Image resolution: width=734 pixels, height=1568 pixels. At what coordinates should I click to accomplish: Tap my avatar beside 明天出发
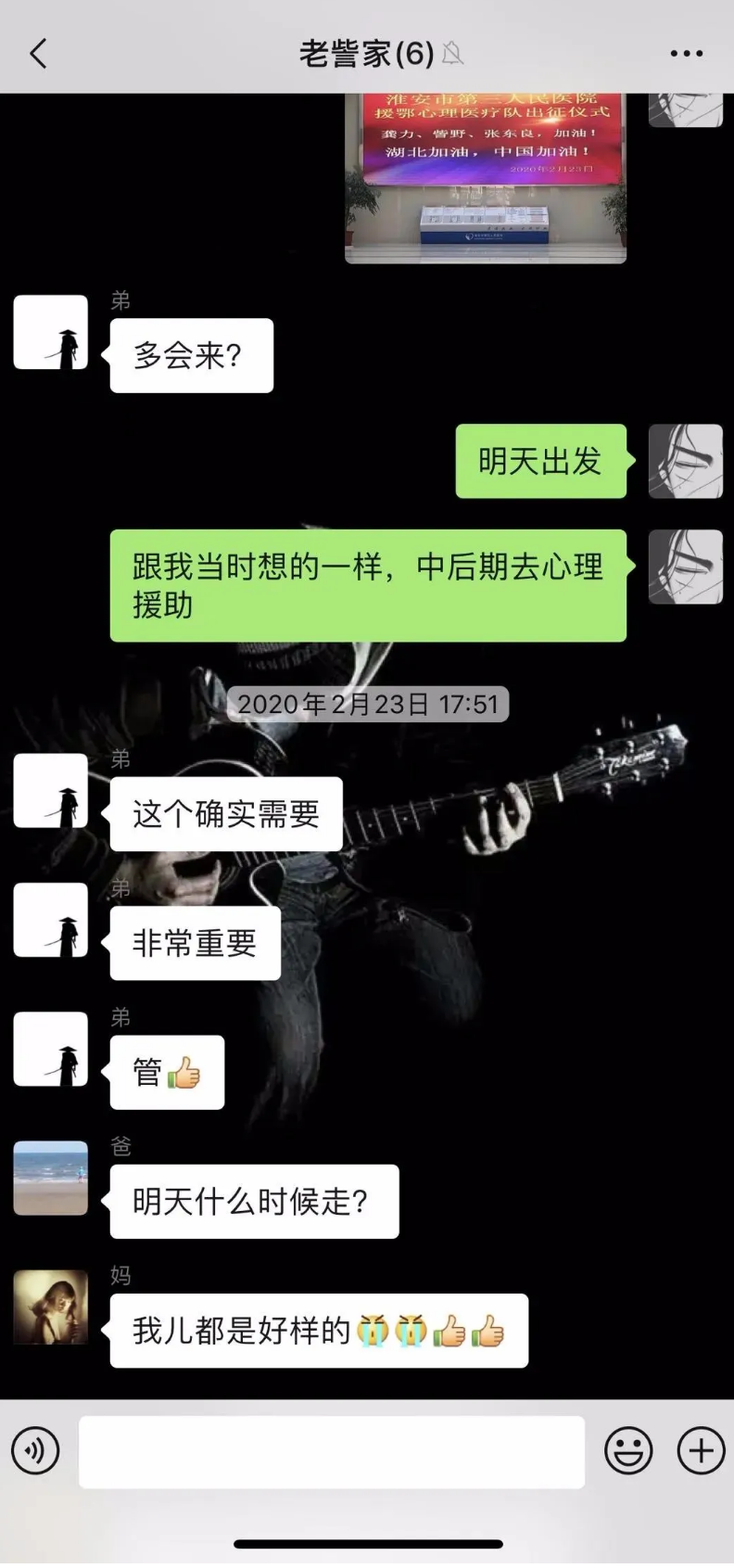pyautogui.click(x=685, y=461)
